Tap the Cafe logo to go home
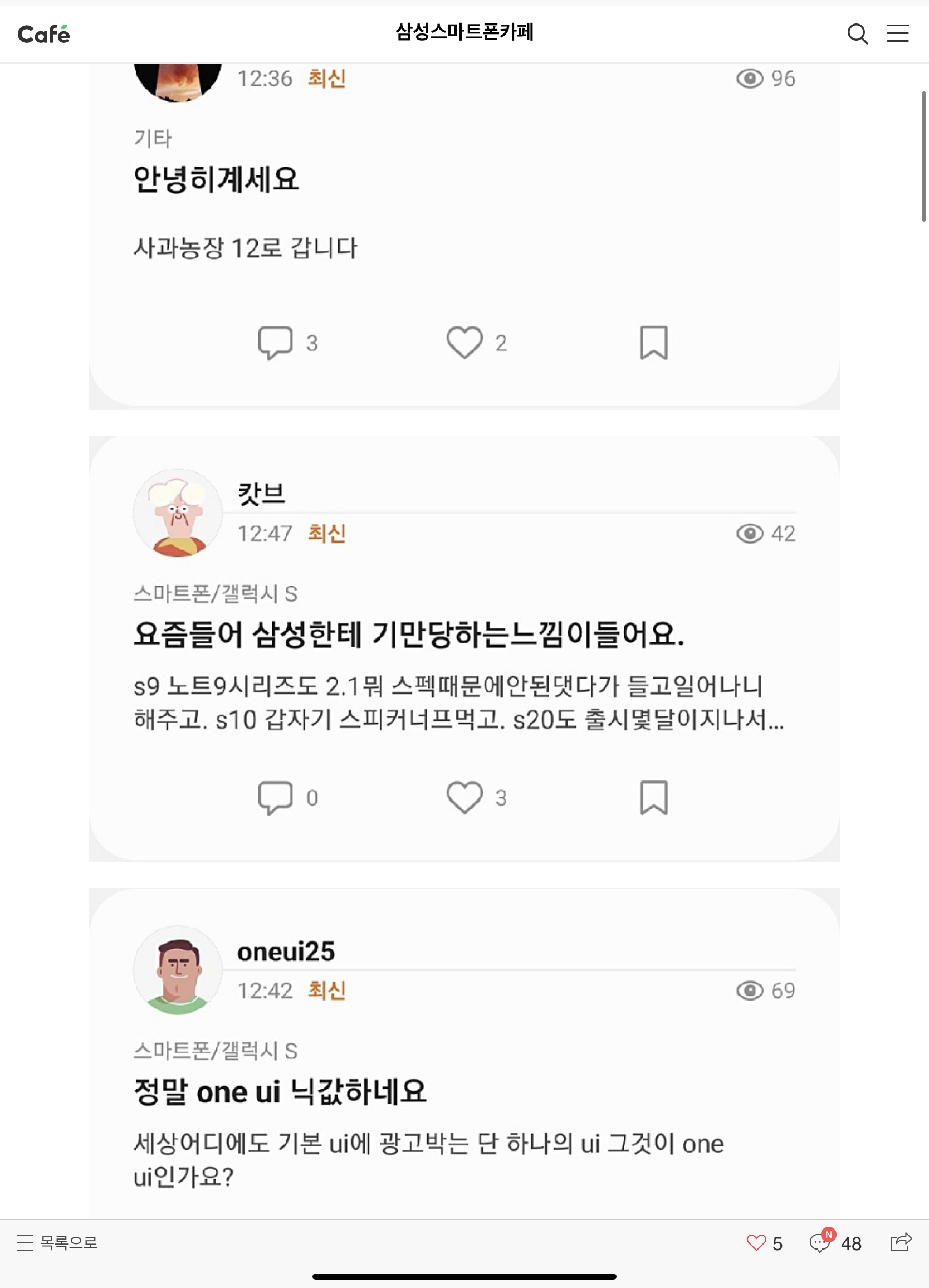929x1288 pixels. (x=44, y=34)
